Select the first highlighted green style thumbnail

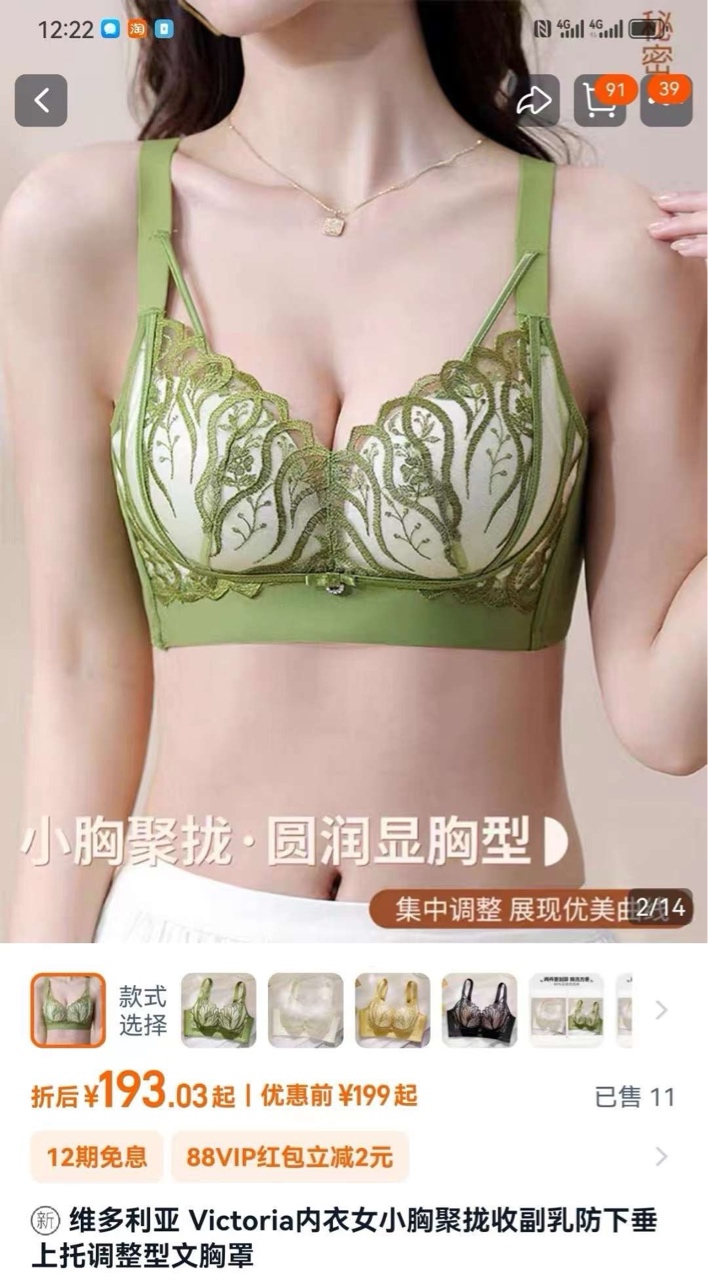tap(68, 1010)
